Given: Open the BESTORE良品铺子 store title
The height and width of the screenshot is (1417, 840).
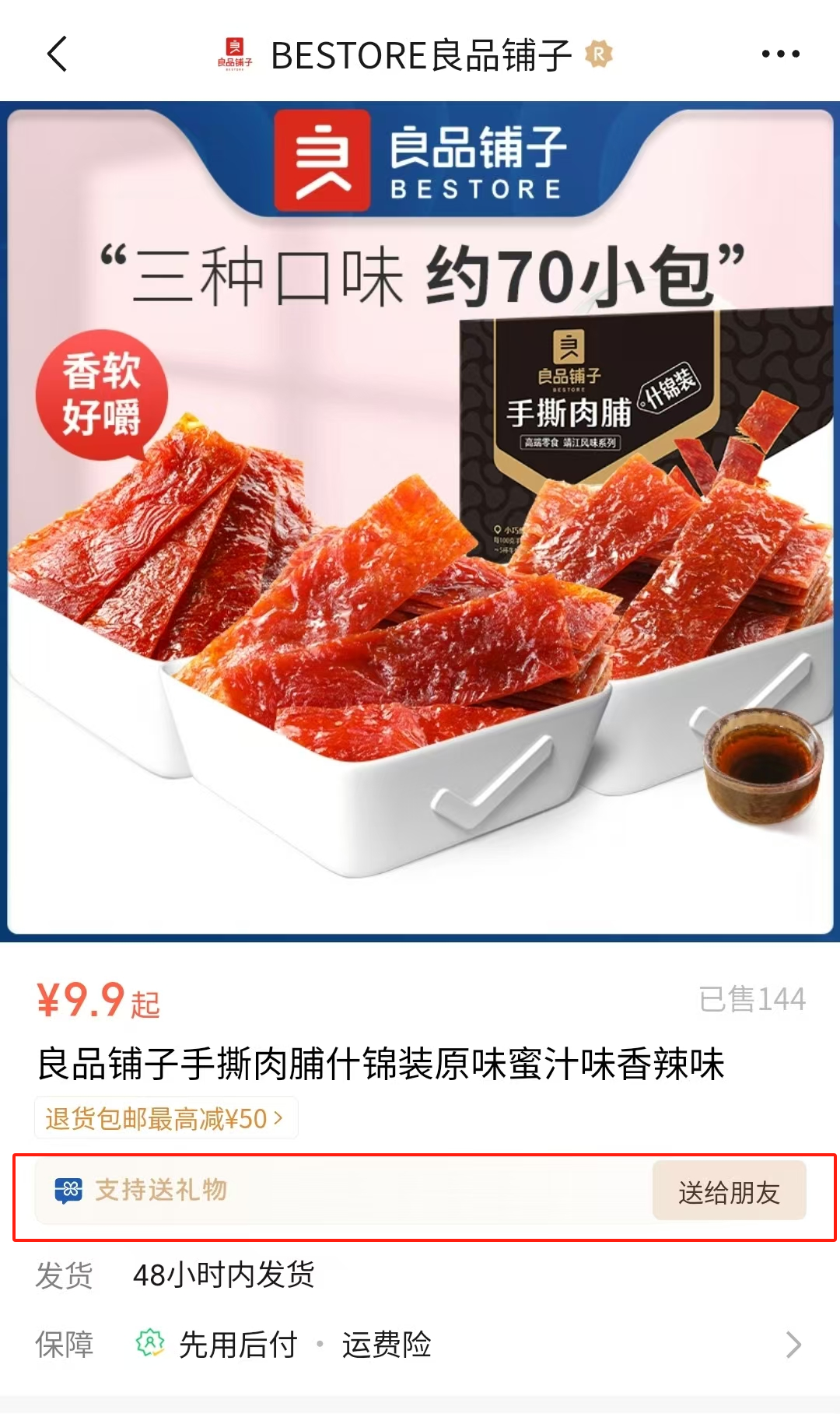Looking at the screenshot, I should pos(420,55).
